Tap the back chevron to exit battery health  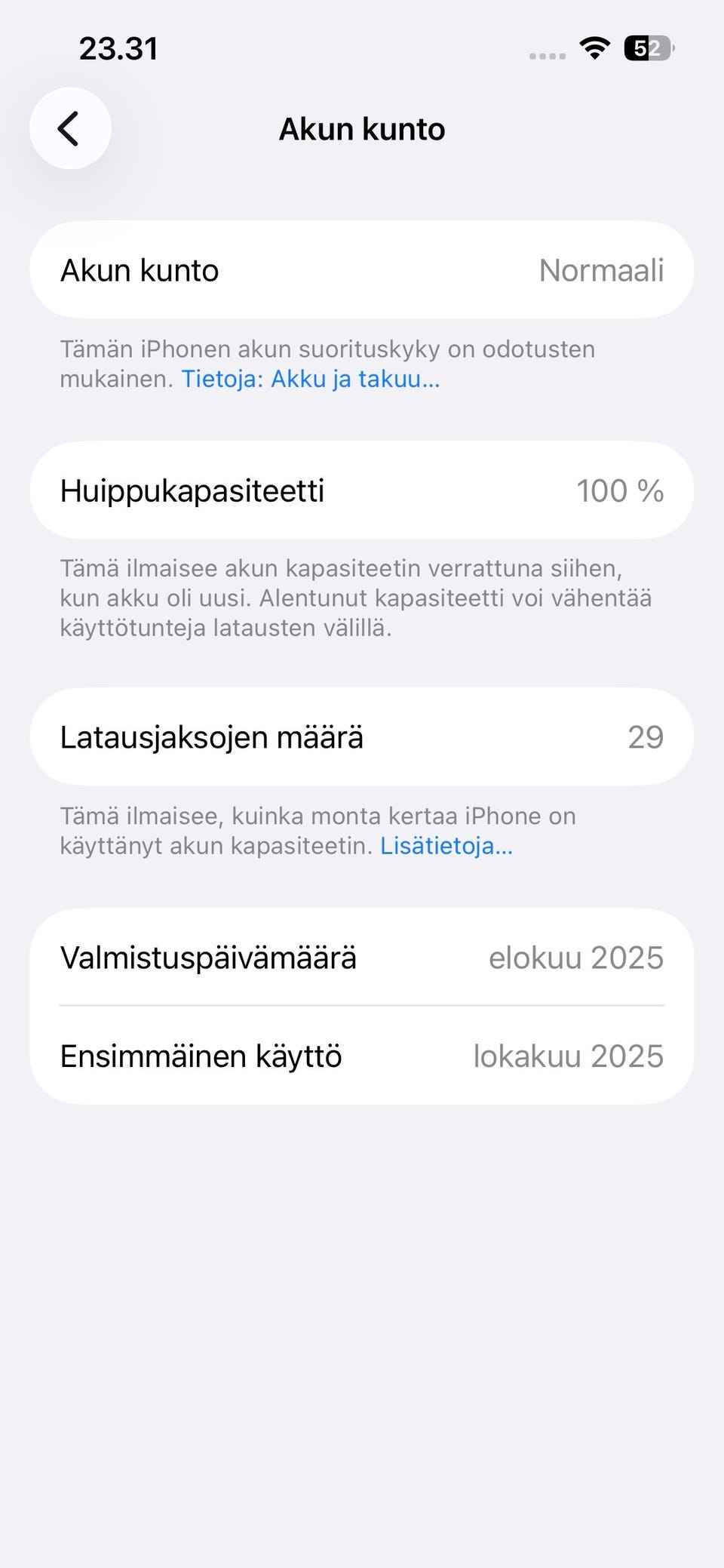click(x=69, y=128)
